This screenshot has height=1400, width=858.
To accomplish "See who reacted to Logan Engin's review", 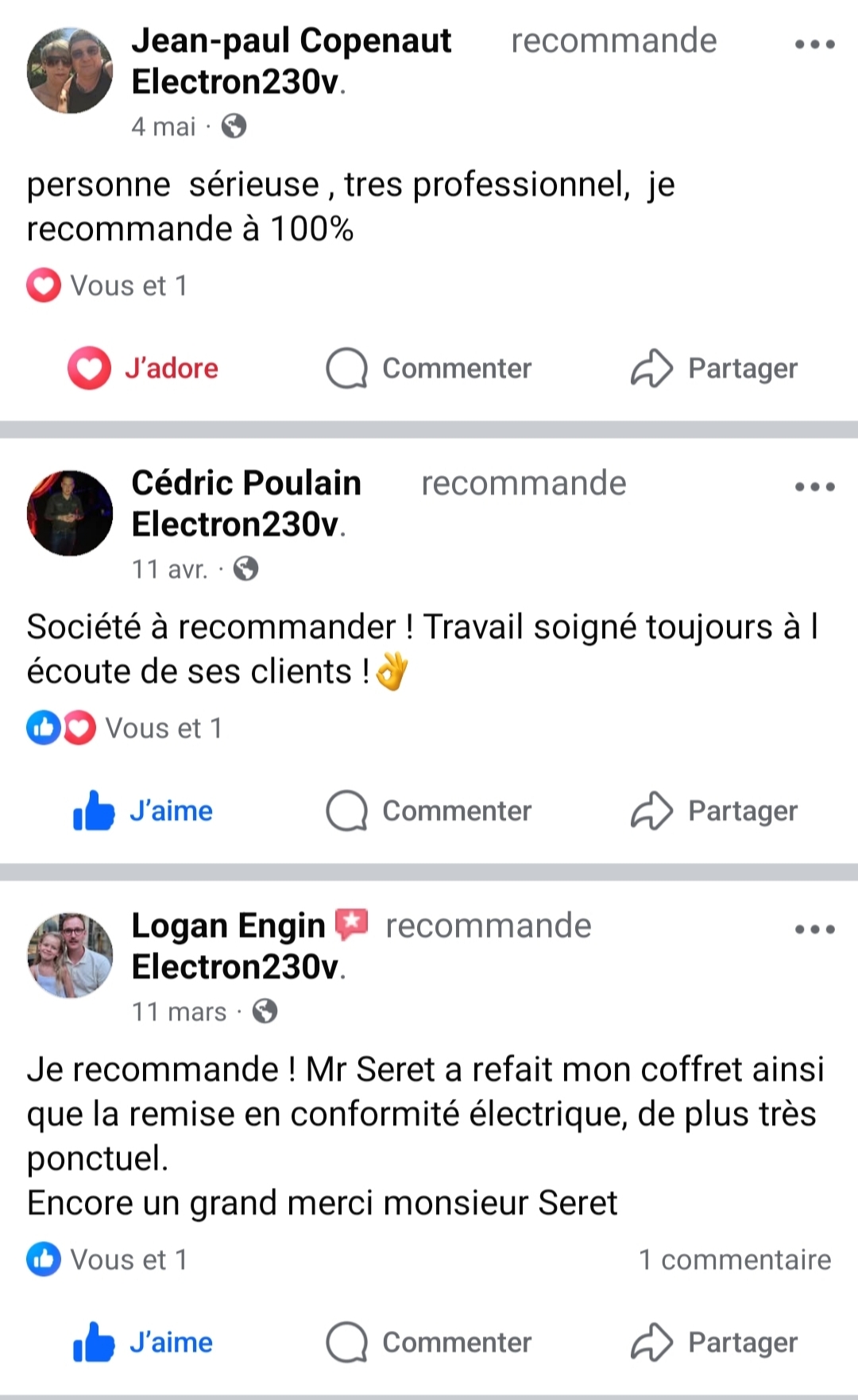I will coord(107,1260).
